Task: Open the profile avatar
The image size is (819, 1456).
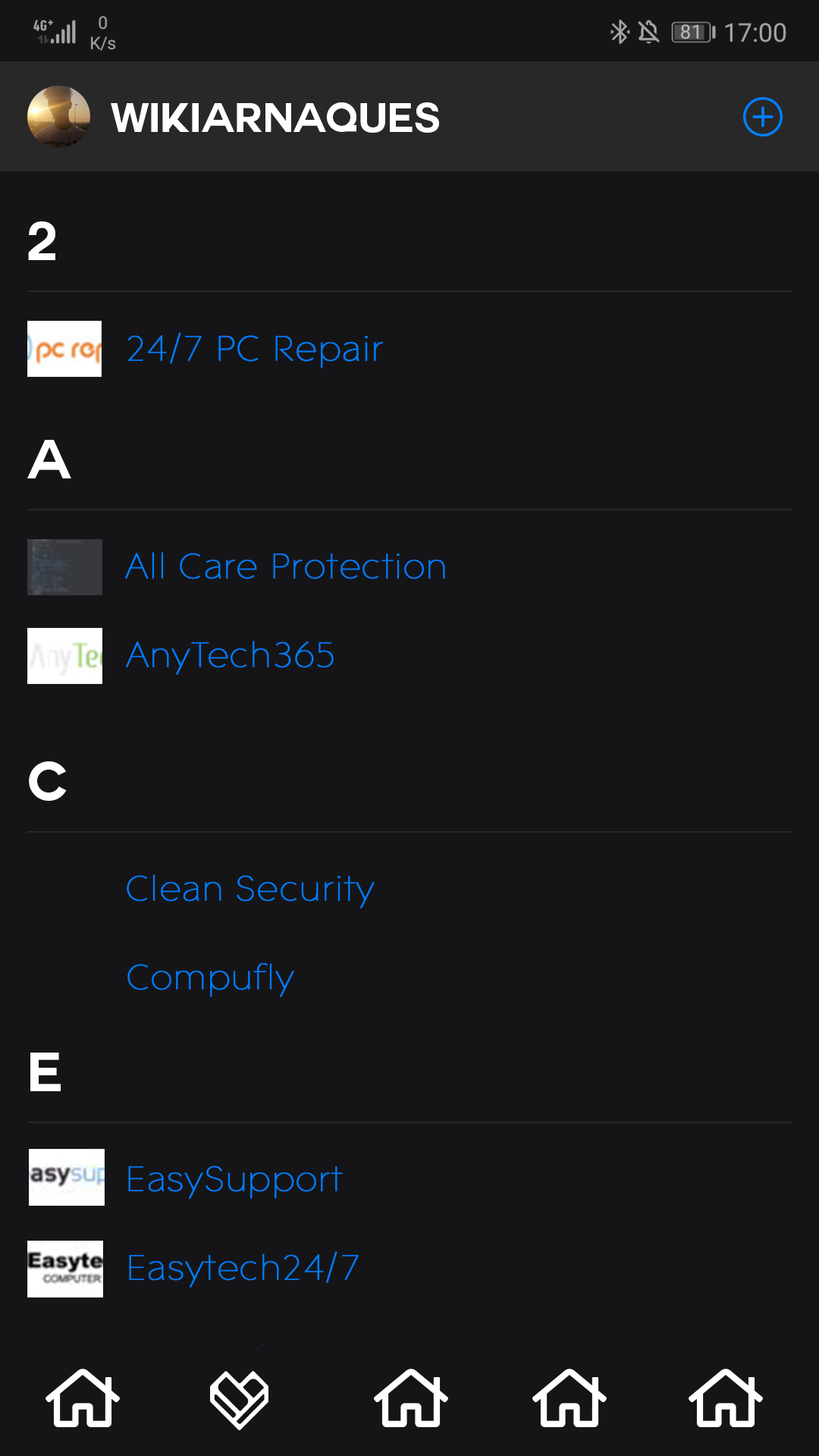Action: tap(58, 117)
